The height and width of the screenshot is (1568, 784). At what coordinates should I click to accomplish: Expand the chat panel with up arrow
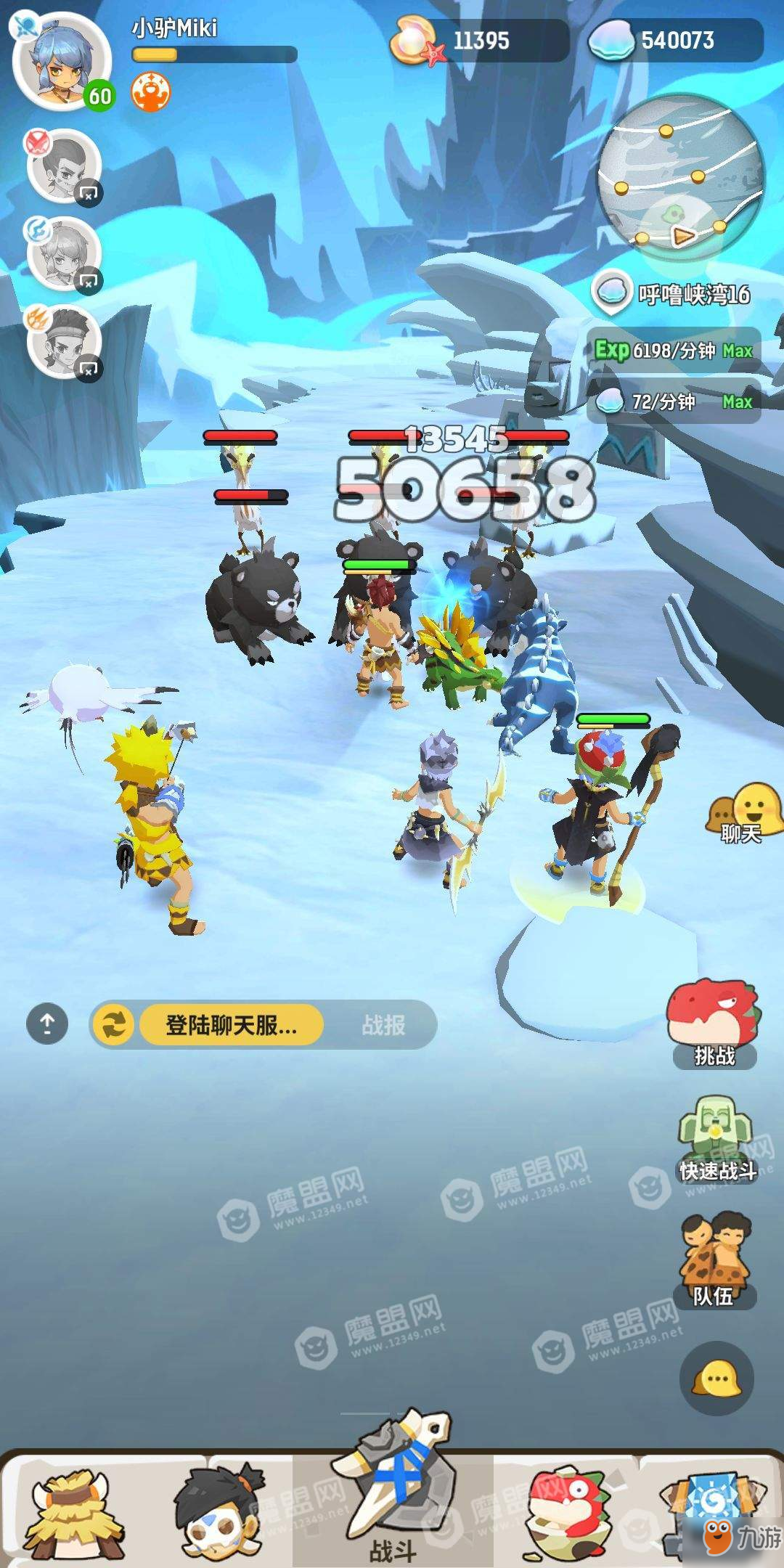point(47,1024)
